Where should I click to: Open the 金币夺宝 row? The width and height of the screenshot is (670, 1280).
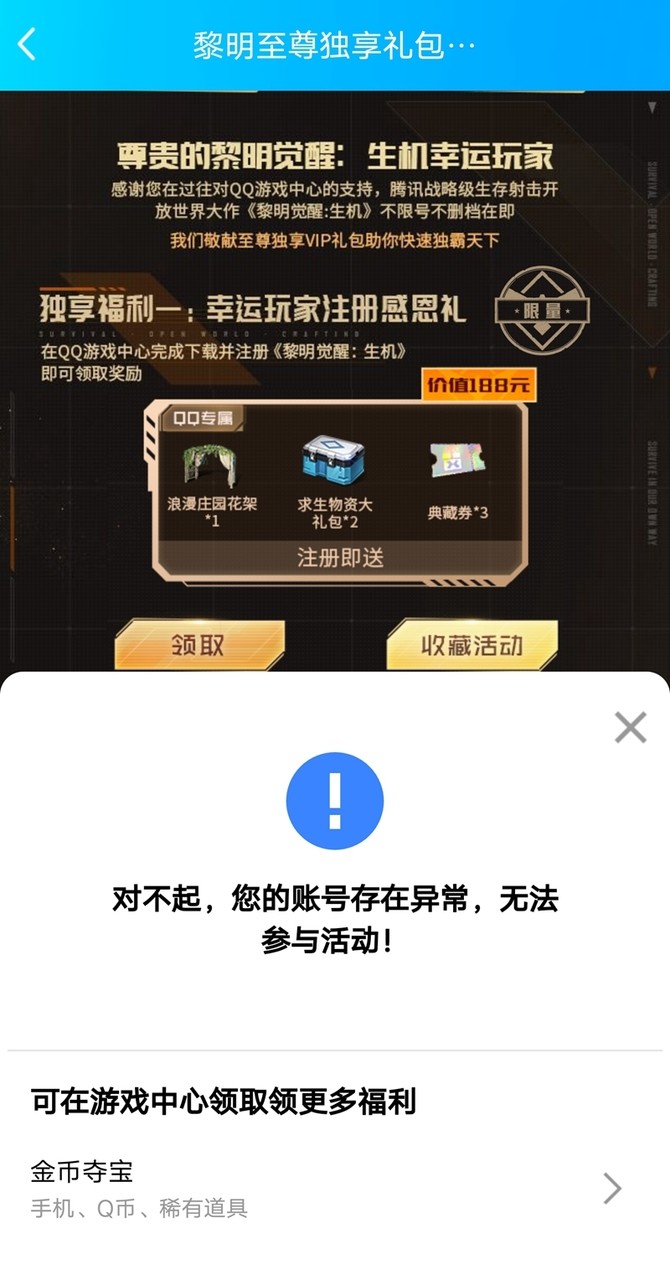[334, 1188]
